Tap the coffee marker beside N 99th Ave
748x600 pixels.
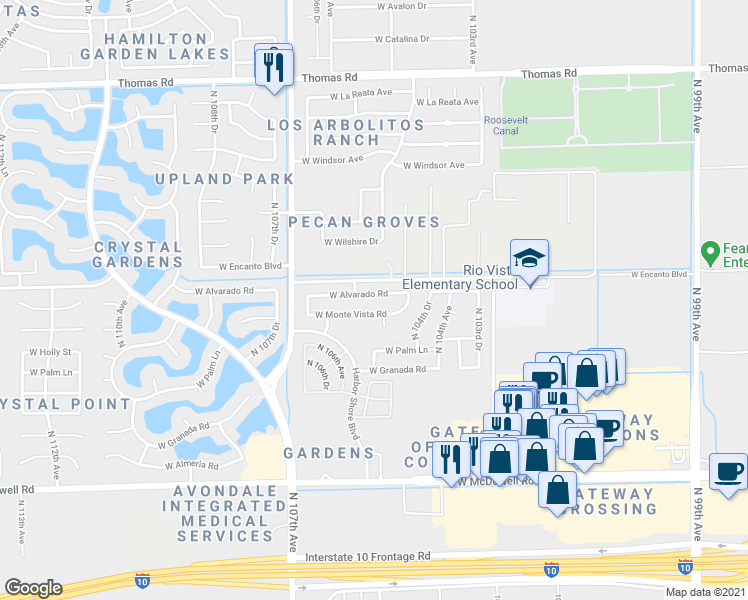point(728,475)
